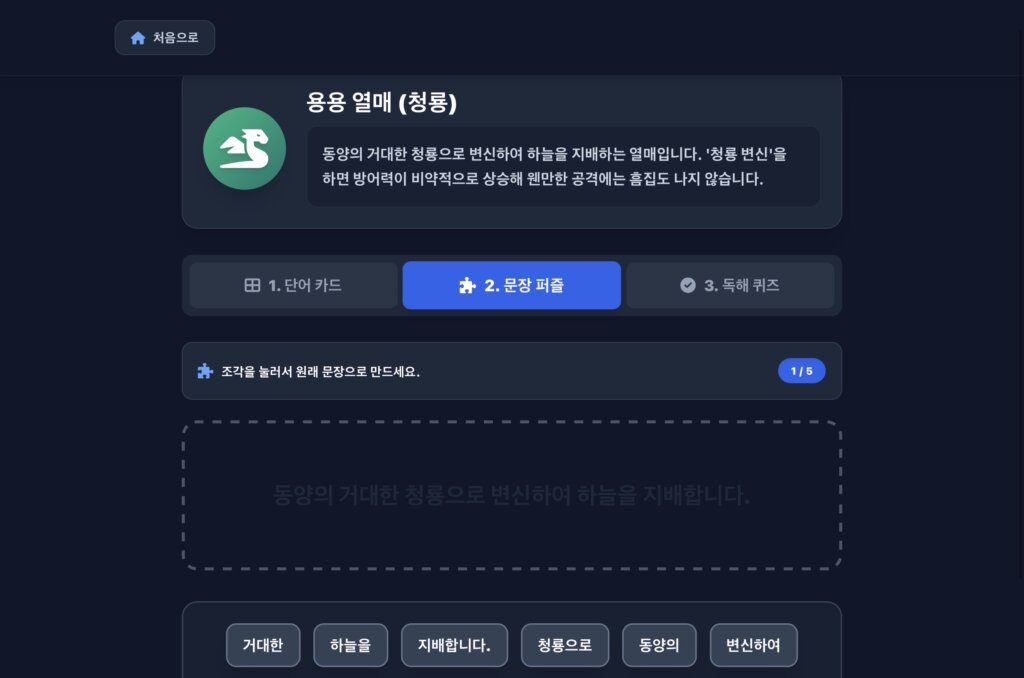Tap the word piece 하늘을
1024x678 pixels.
[x=350, y=645]
